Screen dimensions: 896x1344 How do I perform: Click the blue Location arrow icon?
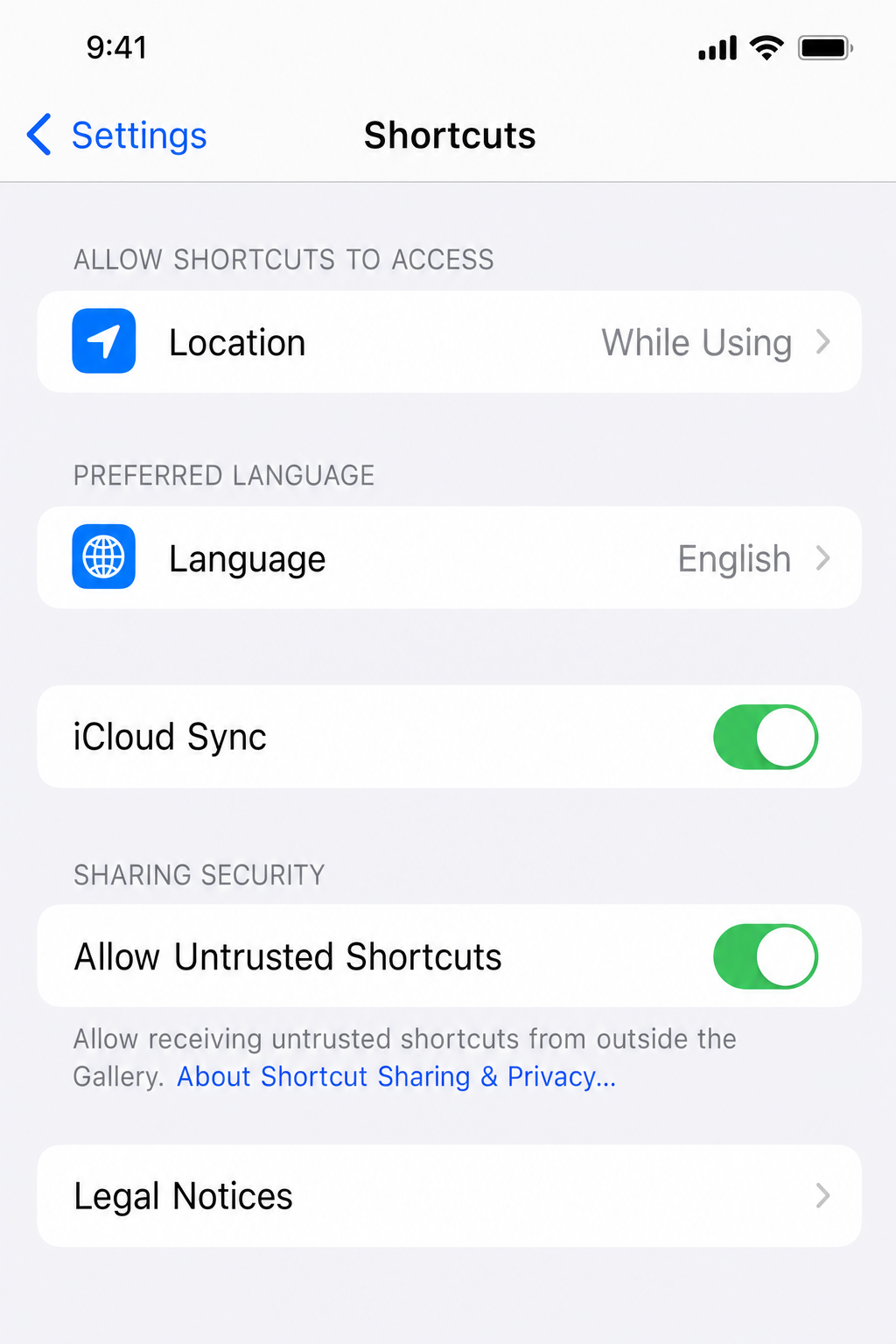[103, 341]
